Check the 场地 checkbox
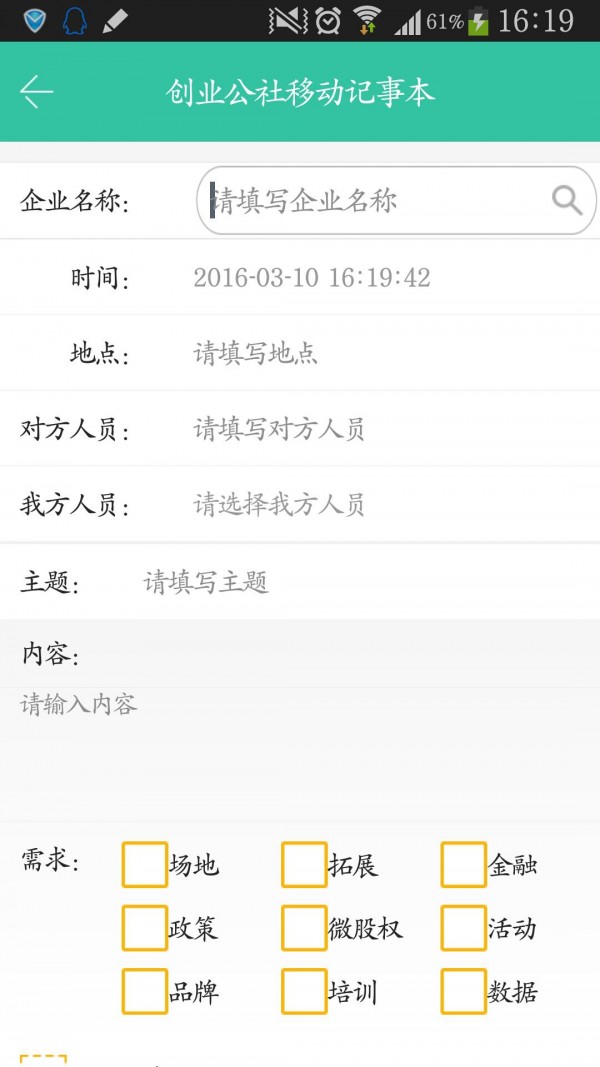Viewport: 600px width, 1067px height. (145, 865)
